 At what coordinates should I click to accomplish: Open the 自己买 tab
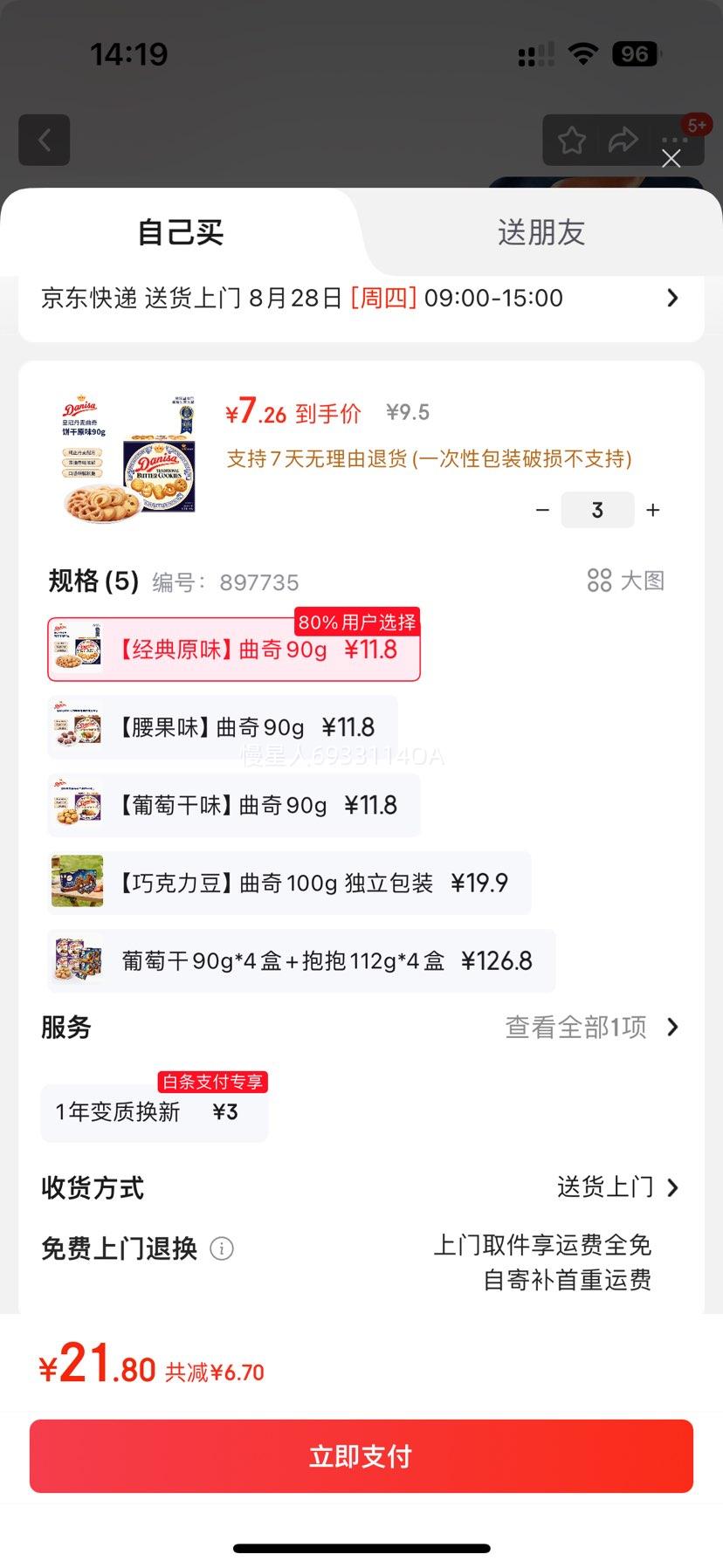(179, 232)
